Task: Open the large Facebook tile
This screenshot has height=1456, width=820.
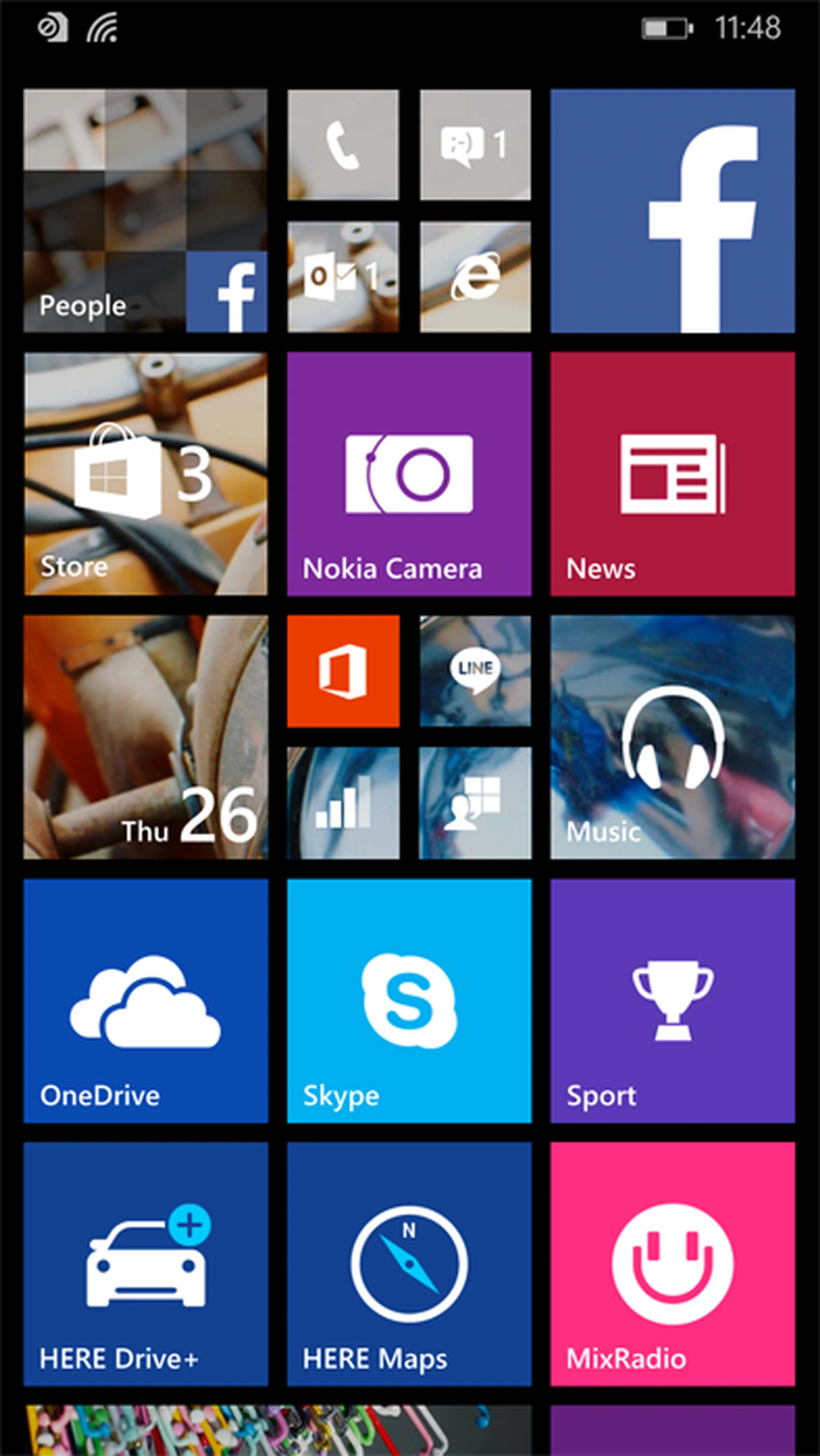Action: tap(672, 210)
